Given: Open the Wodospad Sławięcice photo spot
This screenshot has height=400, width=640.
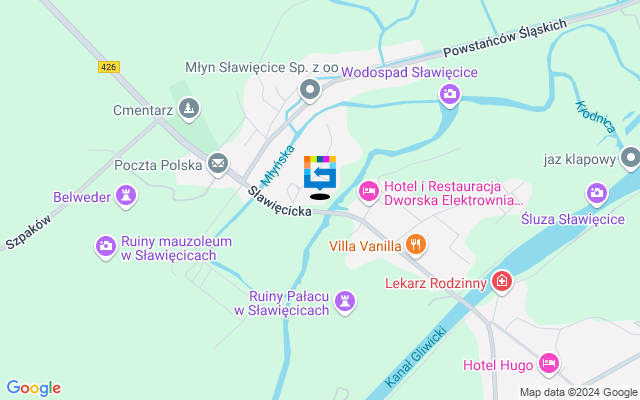Looking at the screenshot, I should [x=450, y=94].
